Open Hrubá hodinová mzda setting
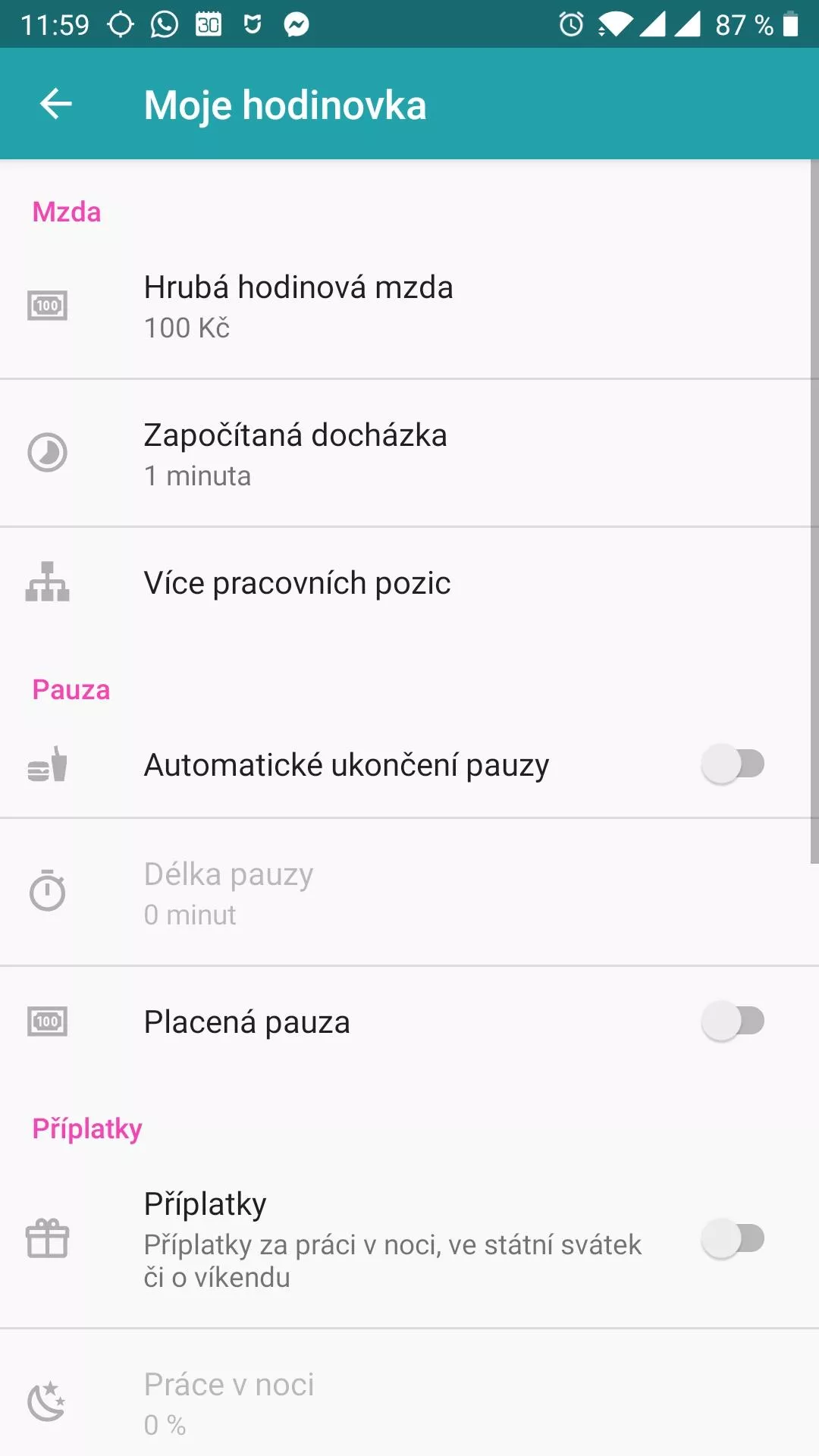Viewport: 819px width, 1456px height. pos(409,306)
